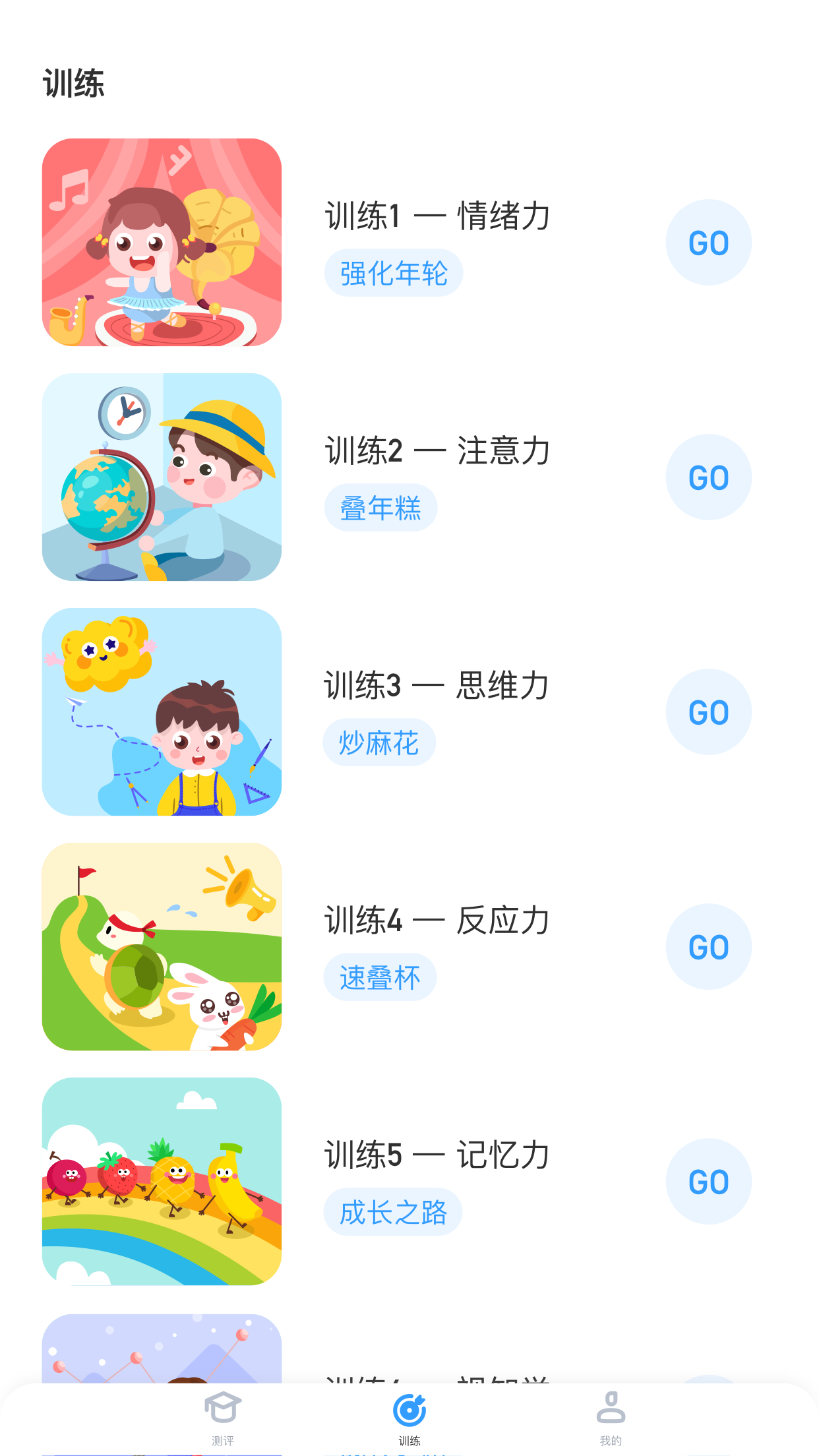Begin 训练4 反应力 using GO
The width and height of the screenshot is (819, 1456).
tap(708, 947)
